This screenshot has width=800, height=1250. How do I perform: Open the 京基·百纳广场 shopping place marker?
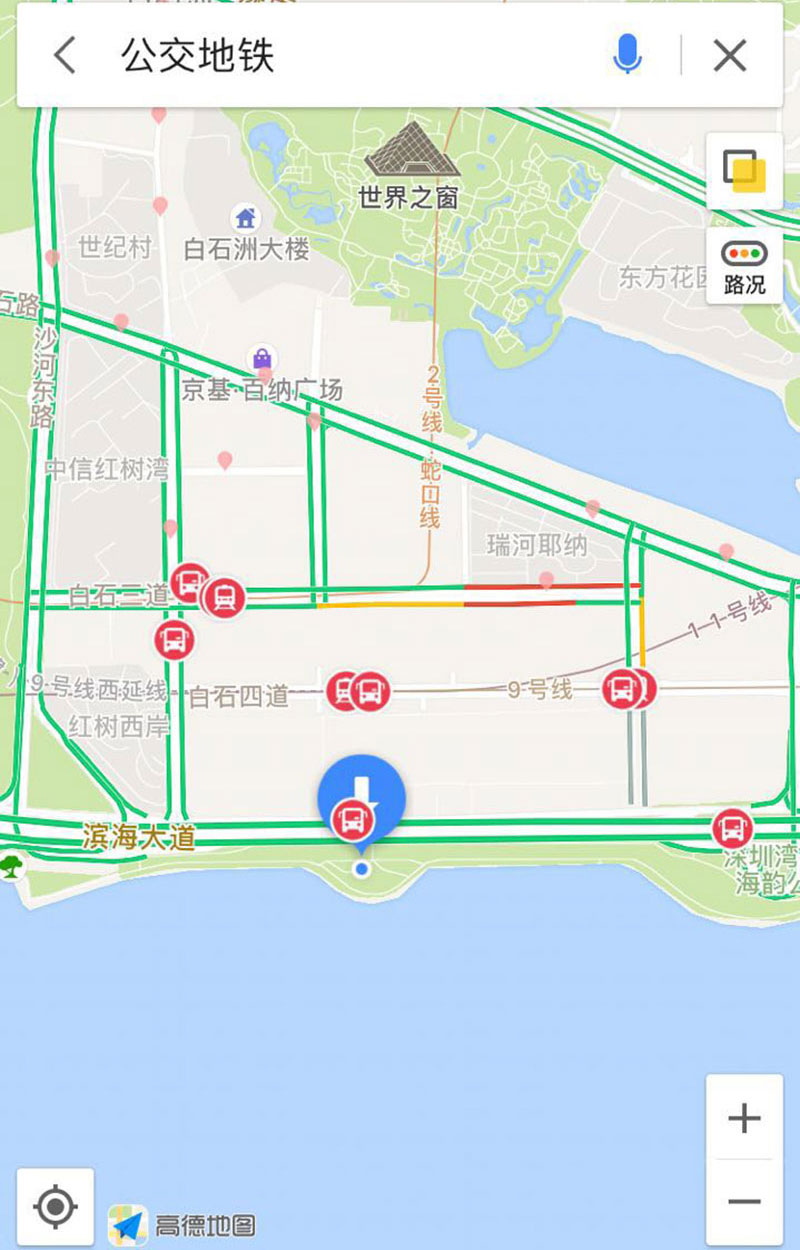point(262,358)
